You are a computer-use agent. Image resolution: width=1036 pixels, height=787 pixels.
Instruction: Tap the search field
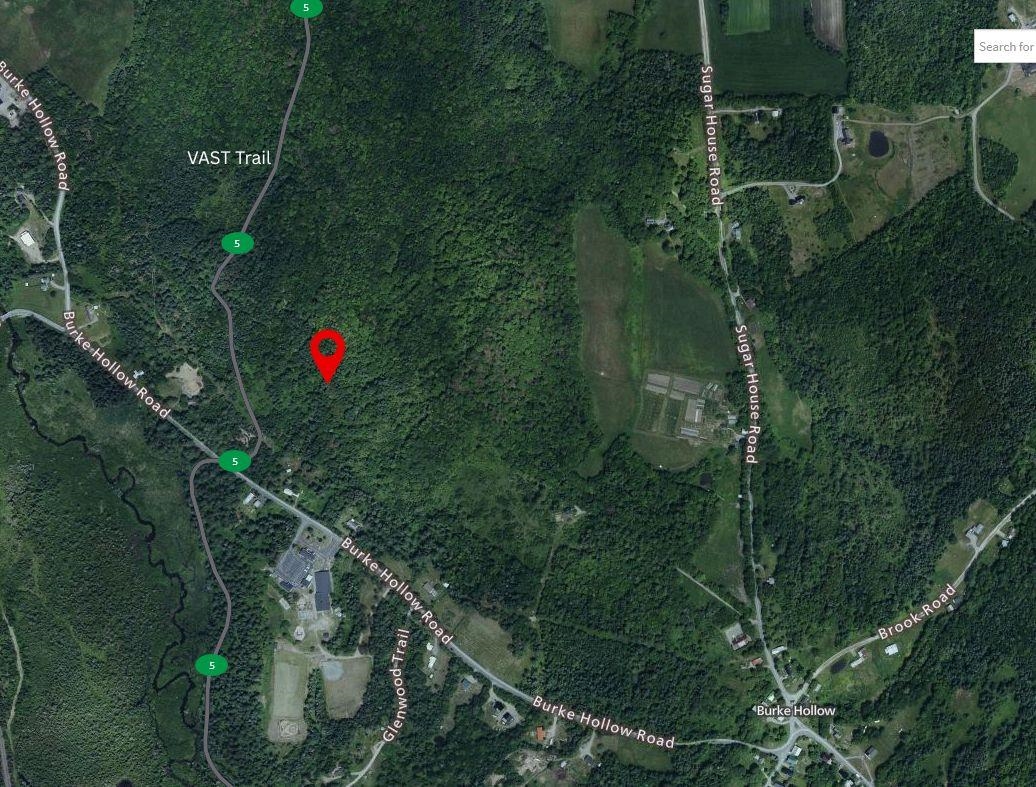(x=1005, y=46)
